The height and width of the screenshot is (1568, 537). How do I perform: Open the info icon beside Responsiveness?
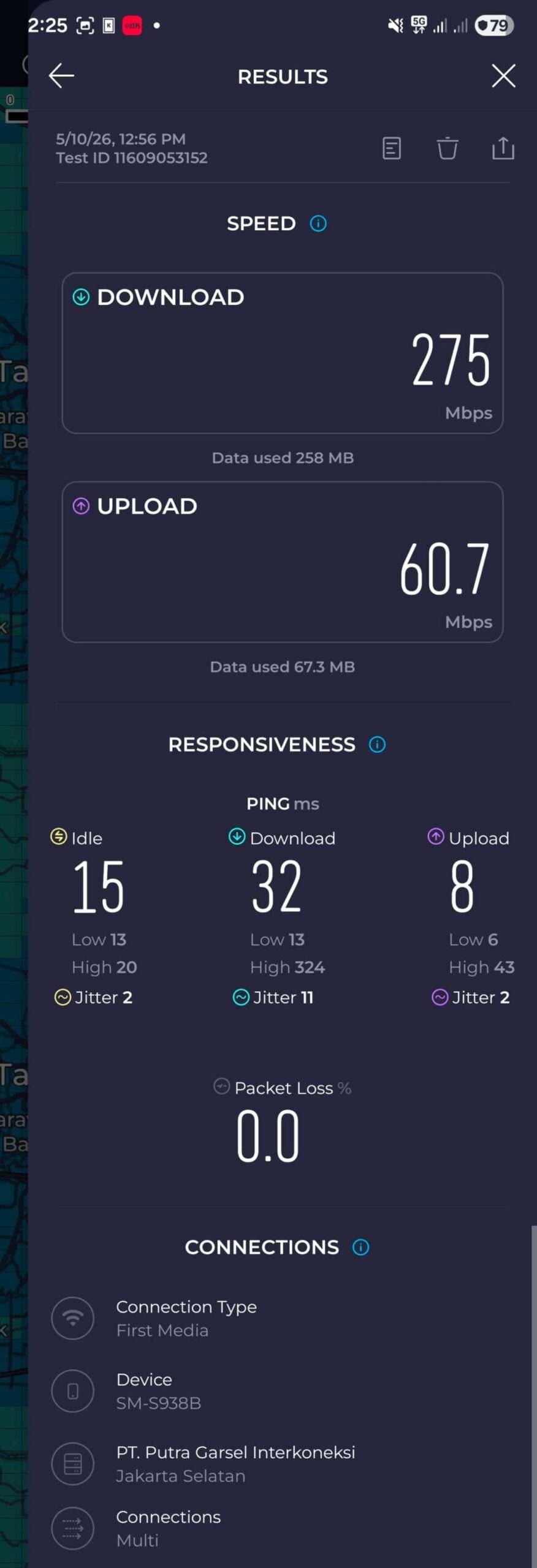(x=377, y=744)
